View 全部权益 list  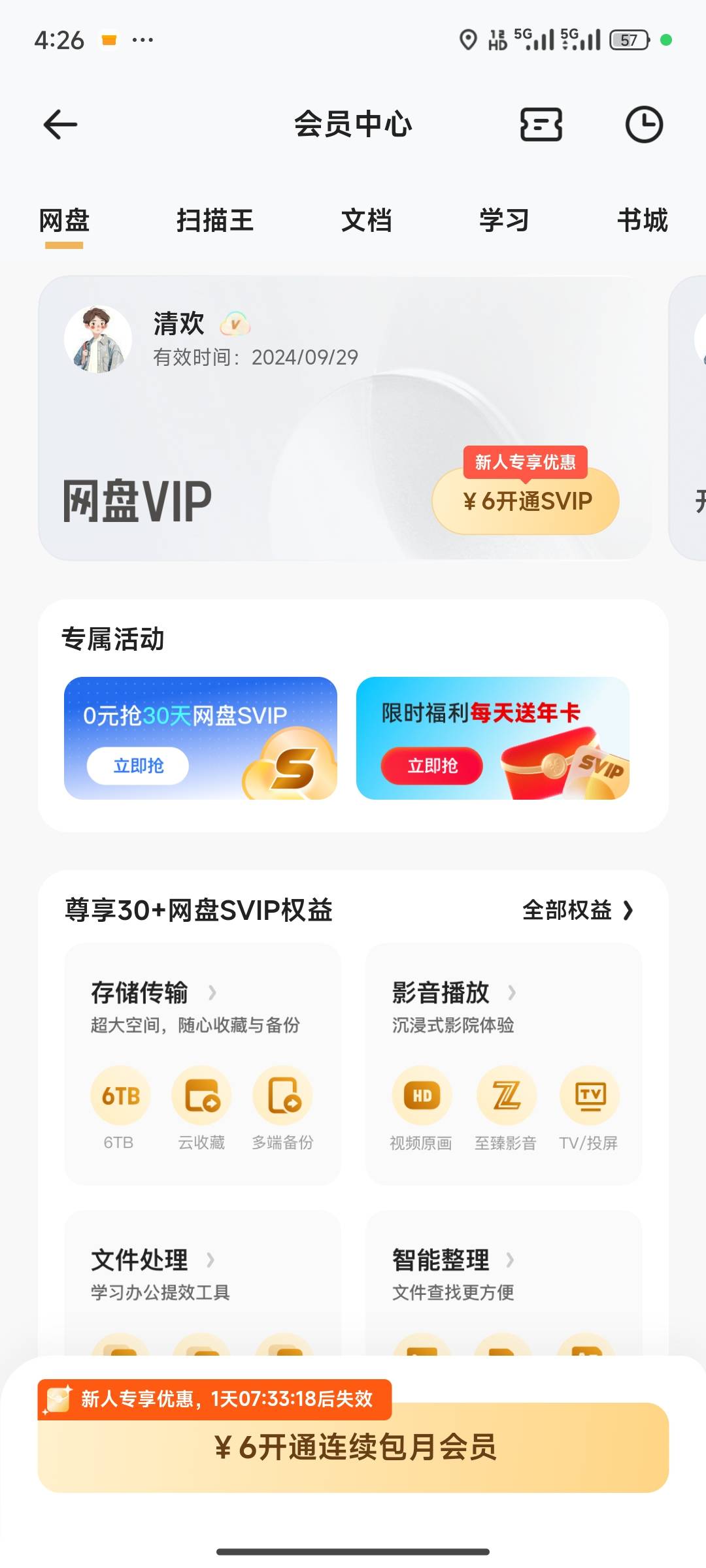point(578,910)
